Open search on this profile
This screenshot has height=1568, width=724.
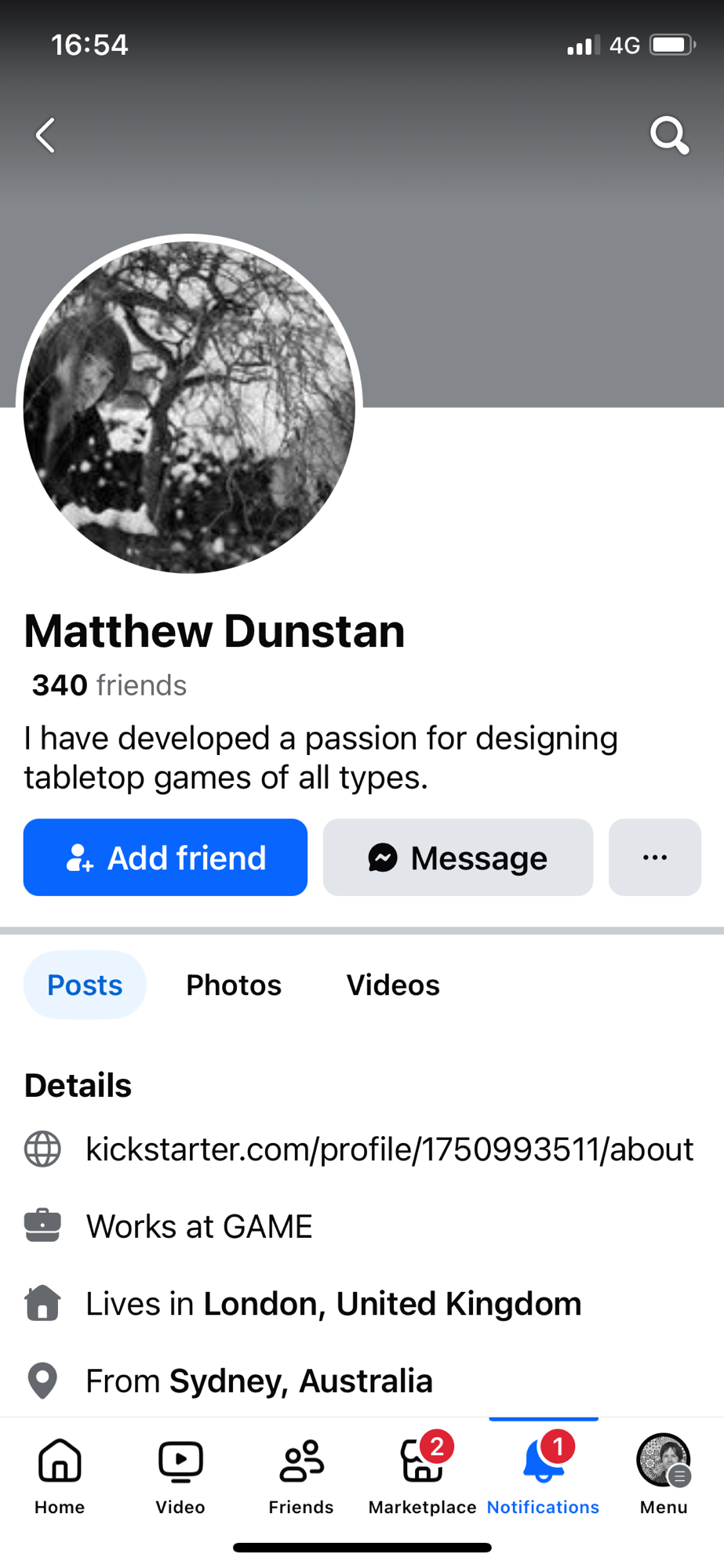669,136
